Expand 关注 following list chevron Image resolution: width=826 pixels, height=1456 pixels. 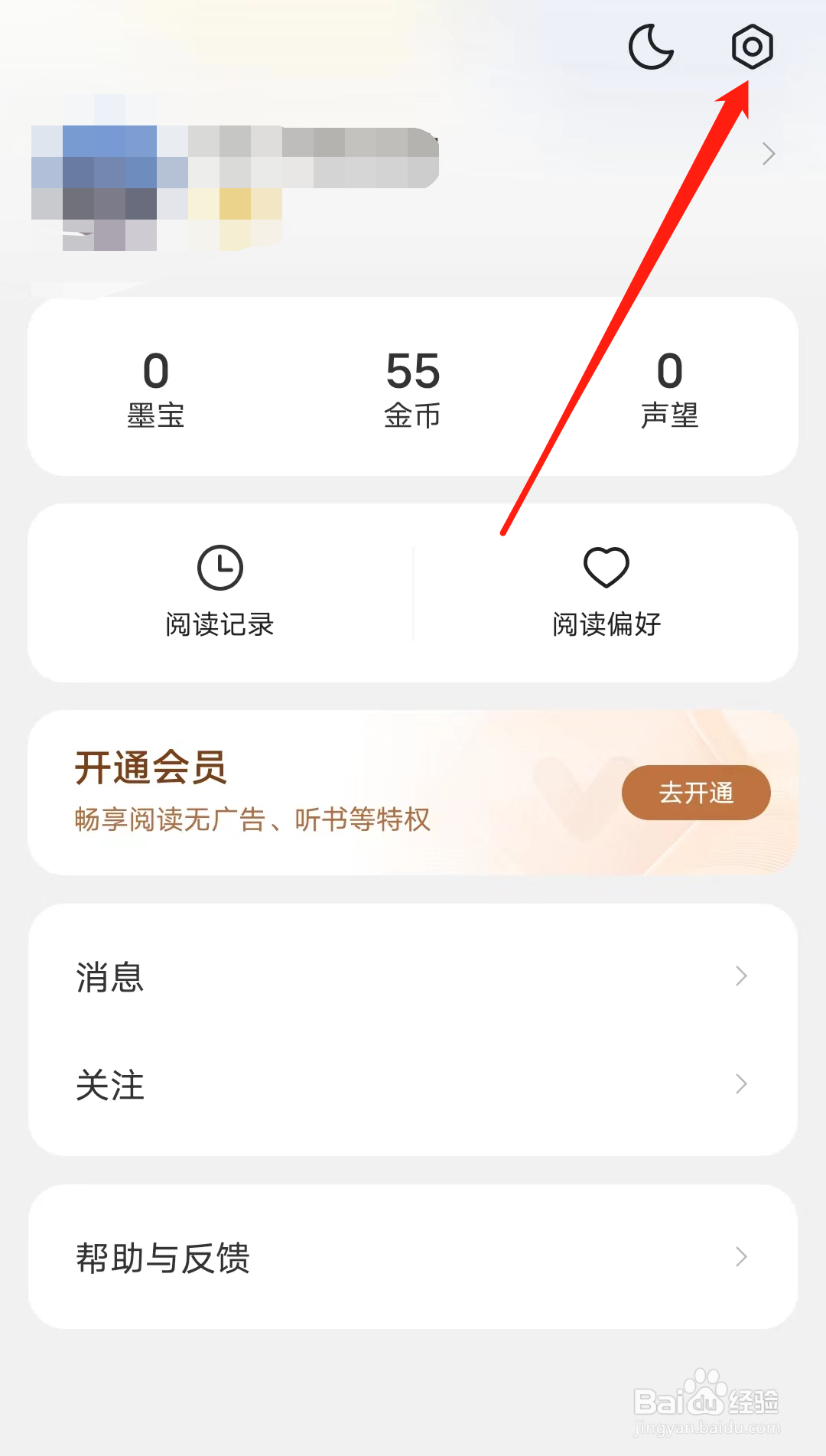click(740, 1083)
